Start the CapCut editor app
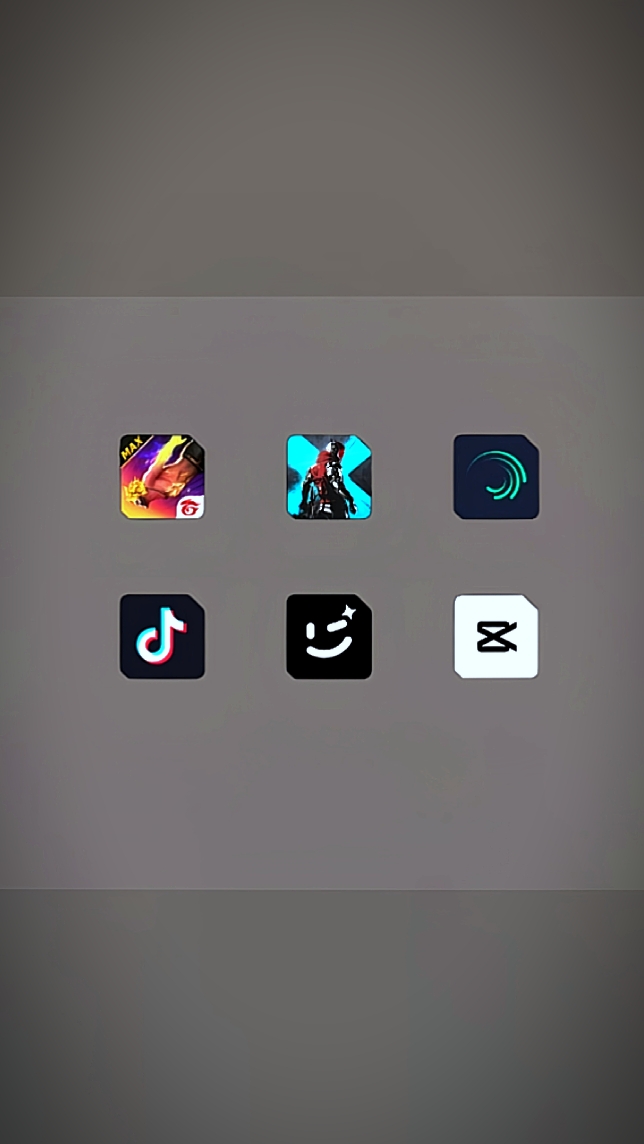Viewport: 644px width, 1144px height. point(496,636)
